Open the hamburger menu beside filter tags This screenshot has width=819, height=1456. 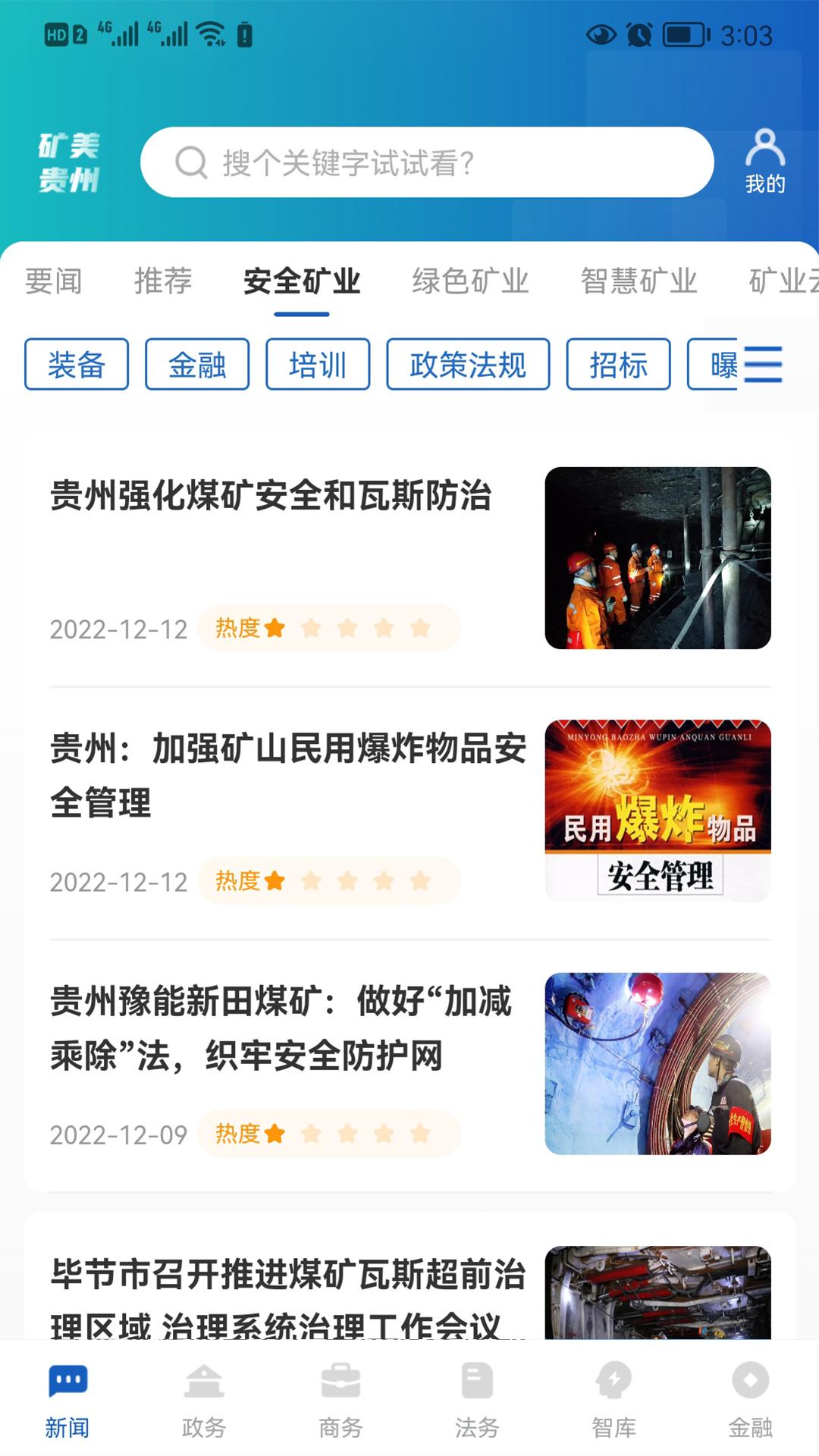tap(764, 364)
